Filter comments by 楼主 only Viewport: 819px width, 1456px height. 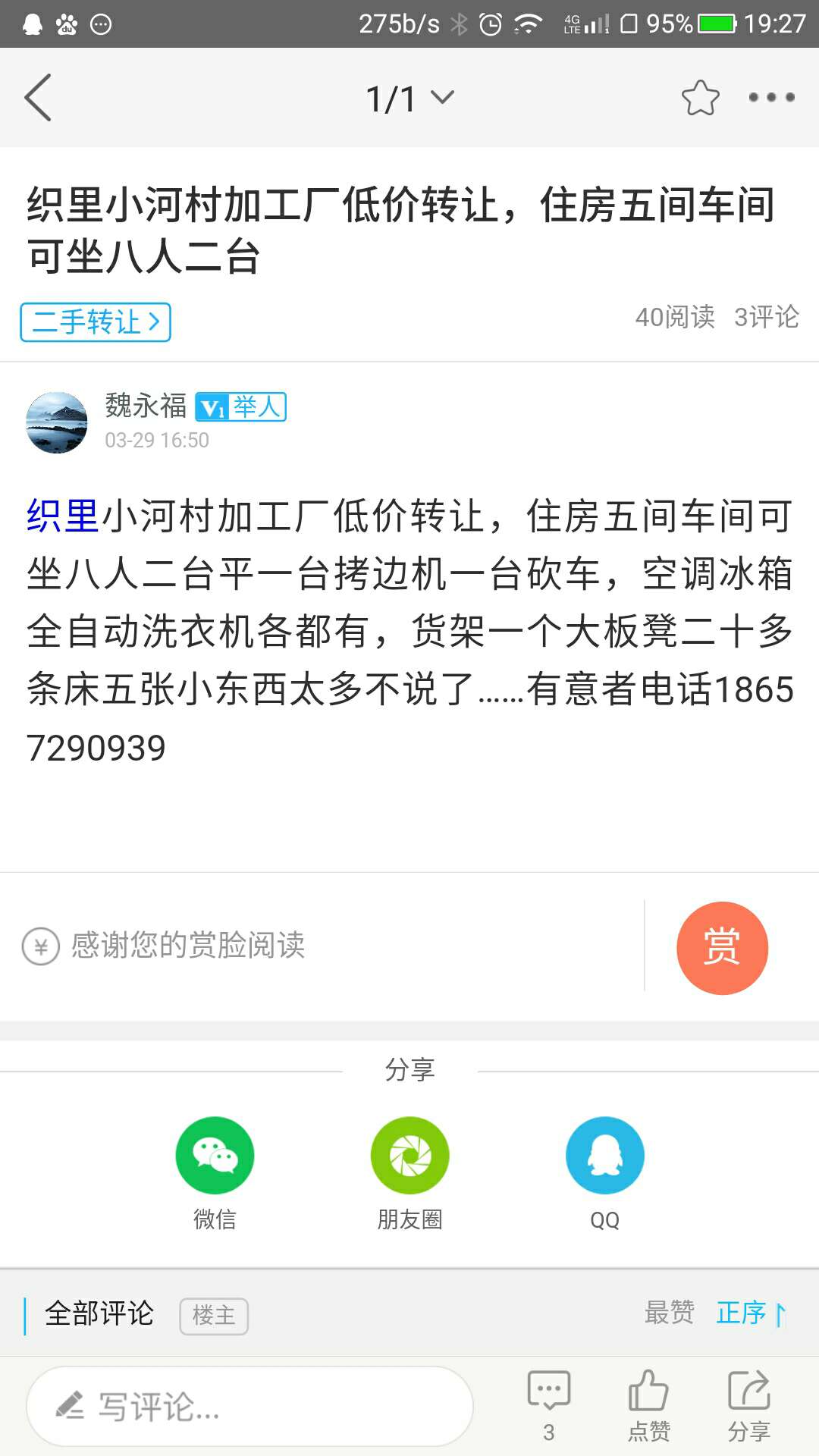[214, 1316]
